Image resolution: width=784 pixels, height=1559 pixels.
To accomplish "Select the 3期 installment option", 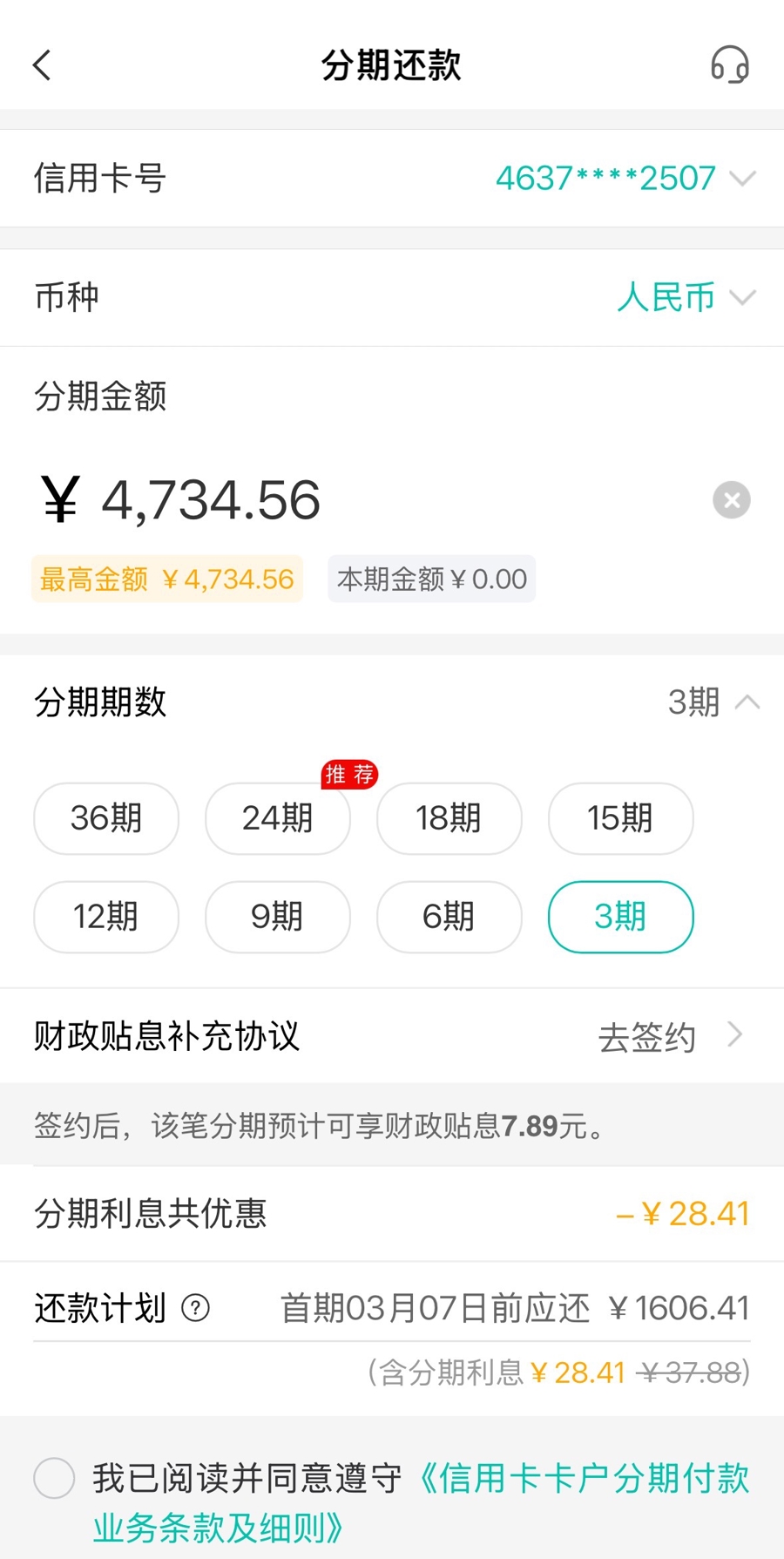I will click(620, 917).
